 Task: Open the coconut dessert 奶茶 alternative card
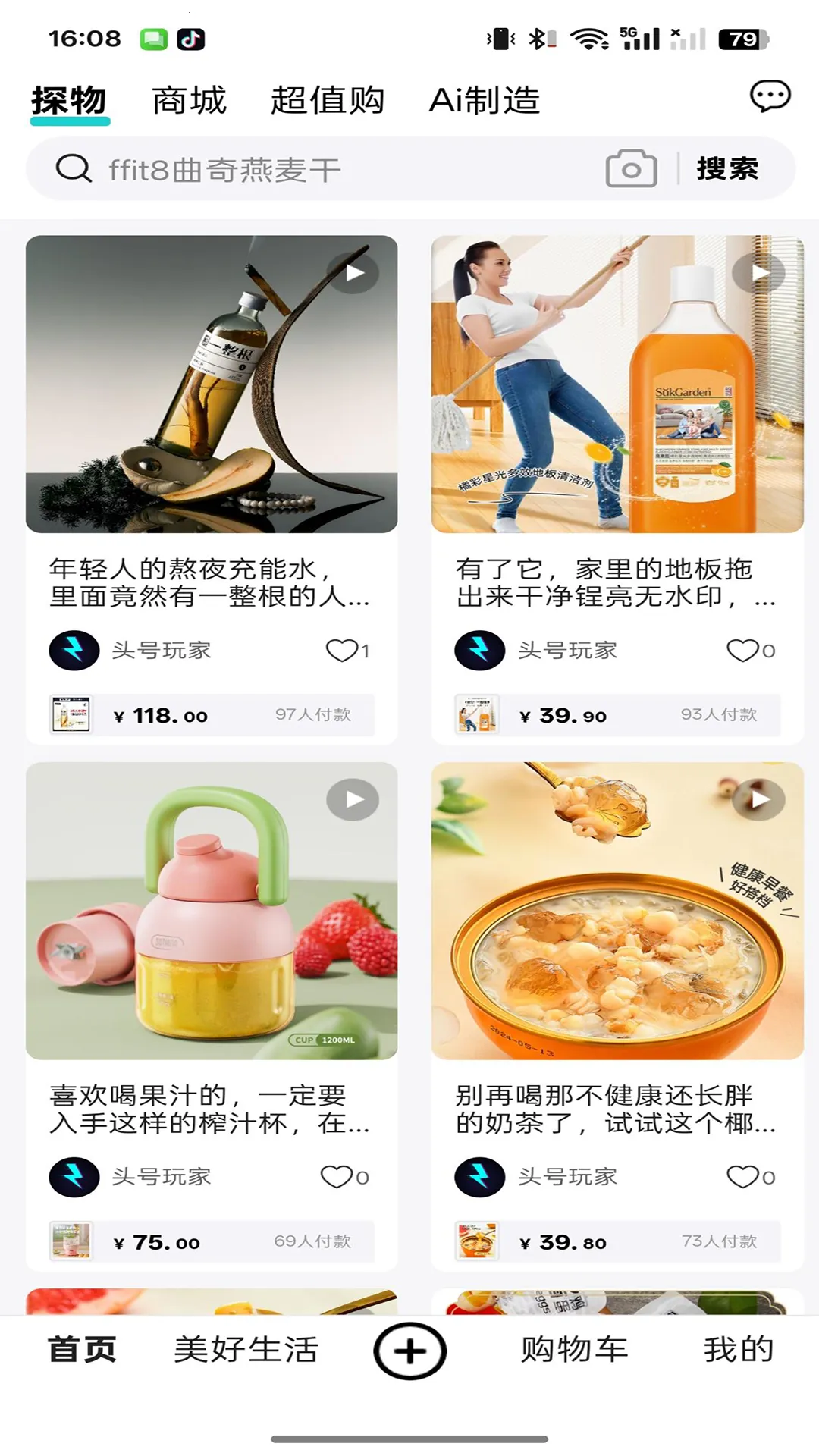pyautogui.click(x=617, y=911)
